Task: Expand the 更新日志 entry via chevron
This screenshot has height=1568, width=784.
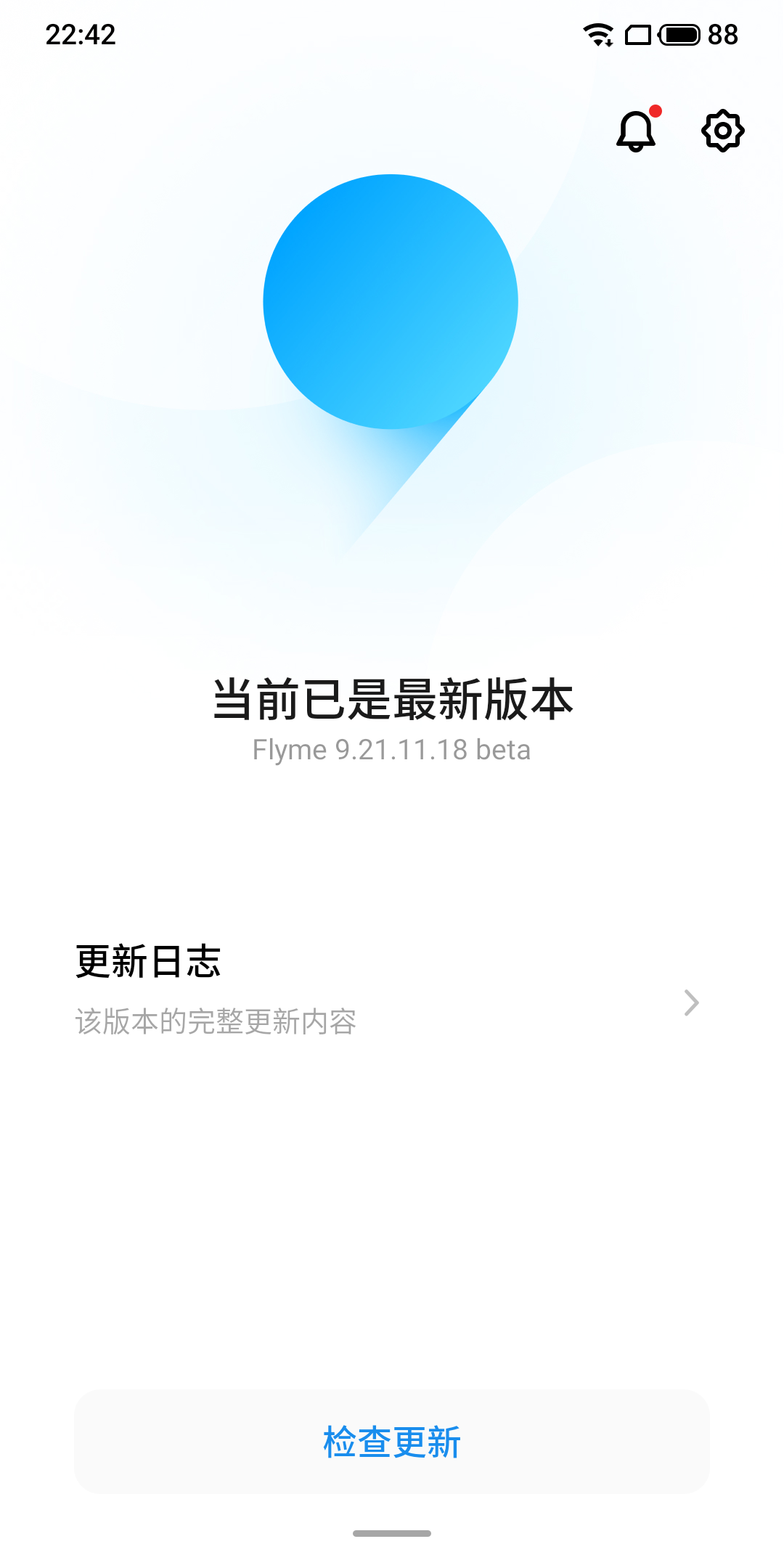Action: pos(690,1003)
